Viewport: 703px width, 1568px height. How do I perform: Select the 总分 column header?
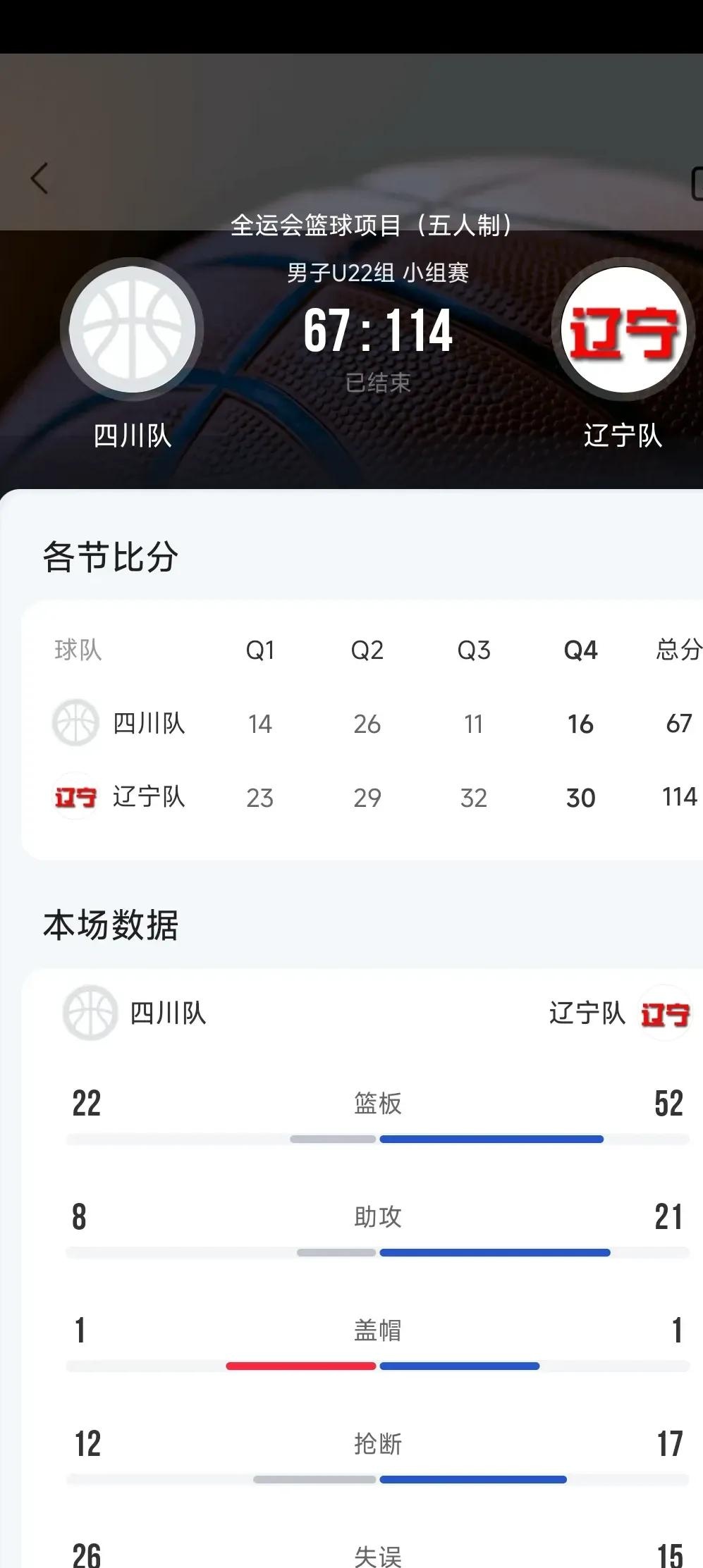679,650
